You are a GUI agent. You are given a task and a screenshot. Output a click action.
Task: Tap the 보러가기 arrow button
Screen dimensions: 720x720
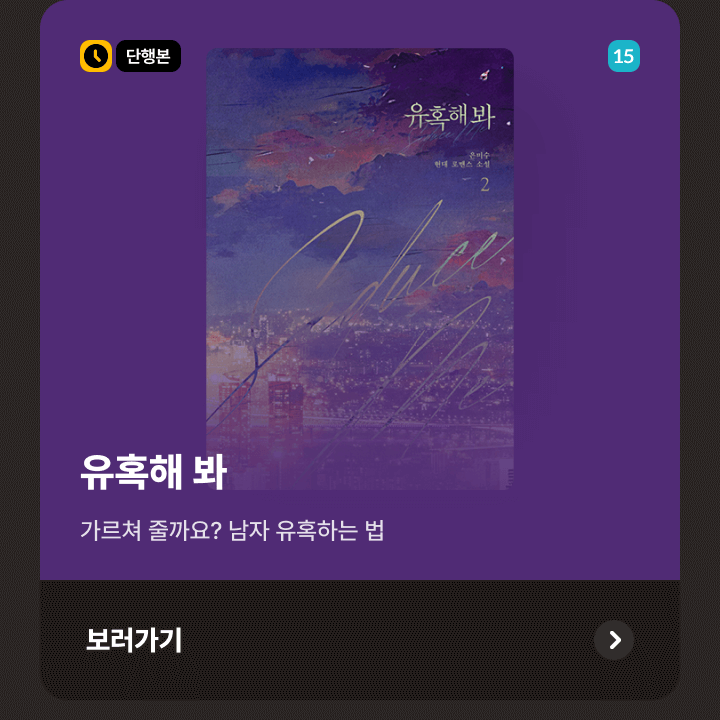(x=614, y=640)
